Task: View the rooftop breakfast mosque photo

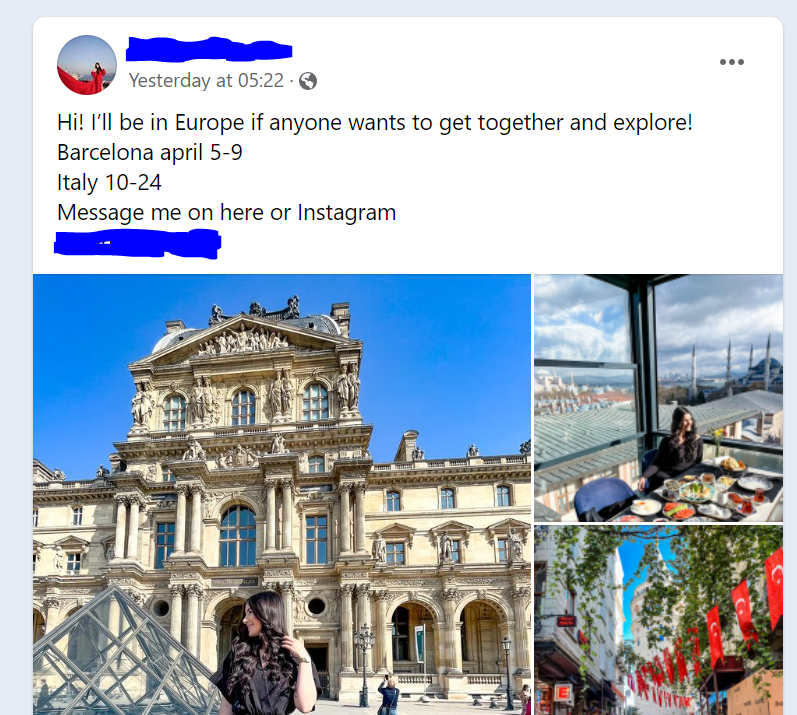Action: (x=658, y=398)
